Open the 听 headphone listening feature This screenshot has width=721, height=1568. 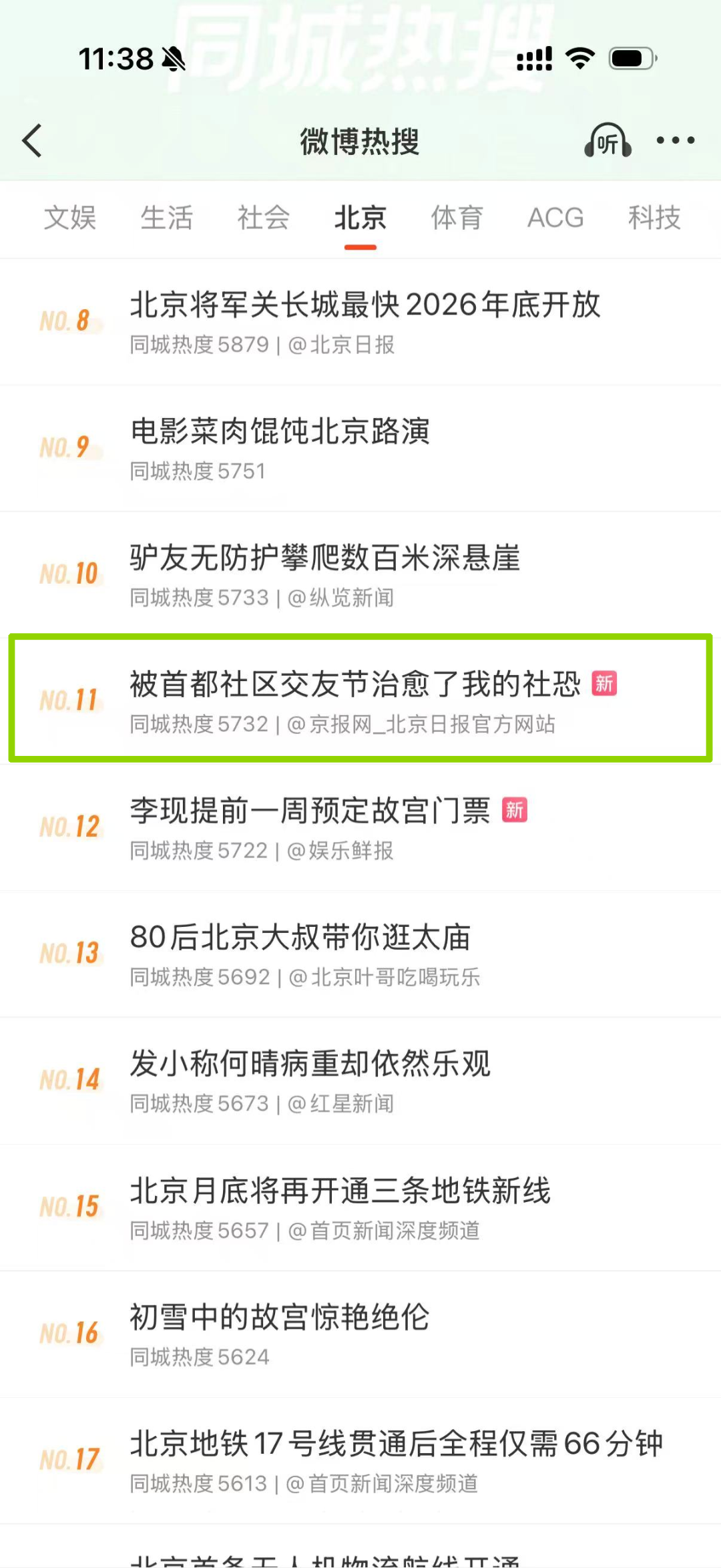608,141
